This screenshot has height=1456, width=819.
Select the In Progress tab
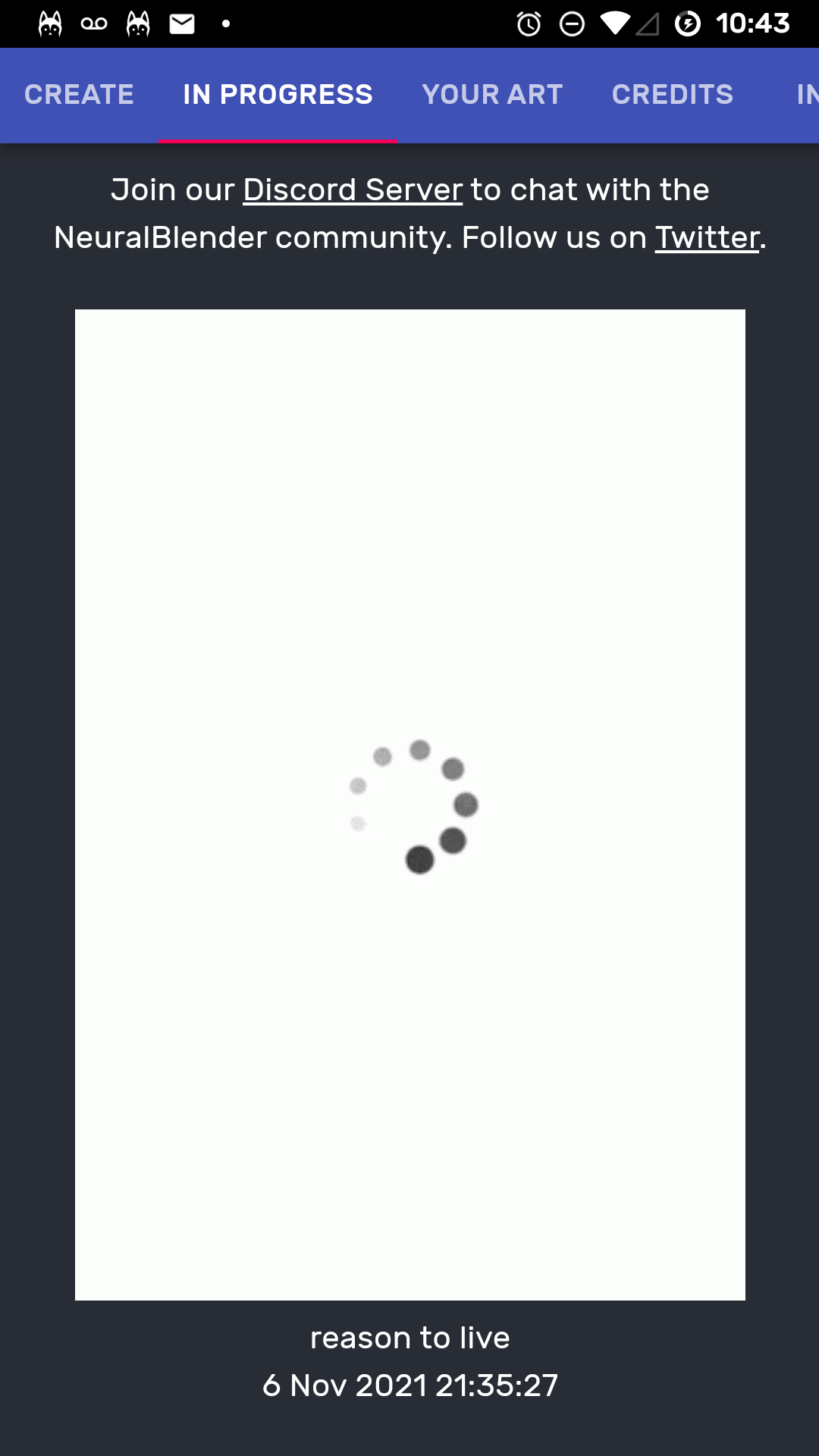tap(278, 95)
